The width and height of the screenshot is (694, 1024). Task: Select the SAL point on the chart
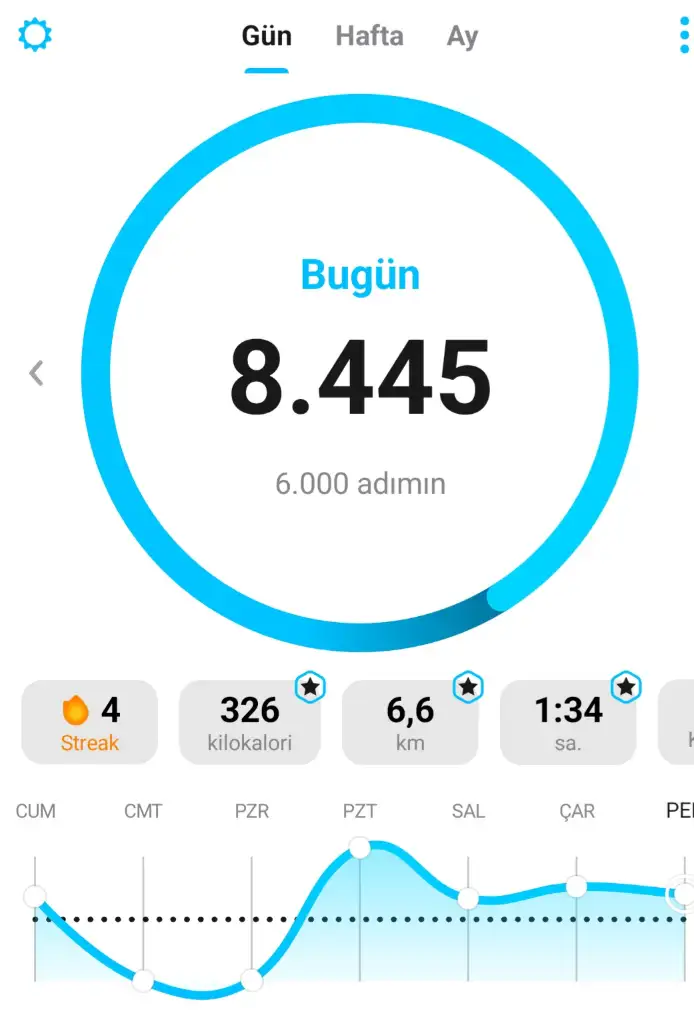[468, 898]
